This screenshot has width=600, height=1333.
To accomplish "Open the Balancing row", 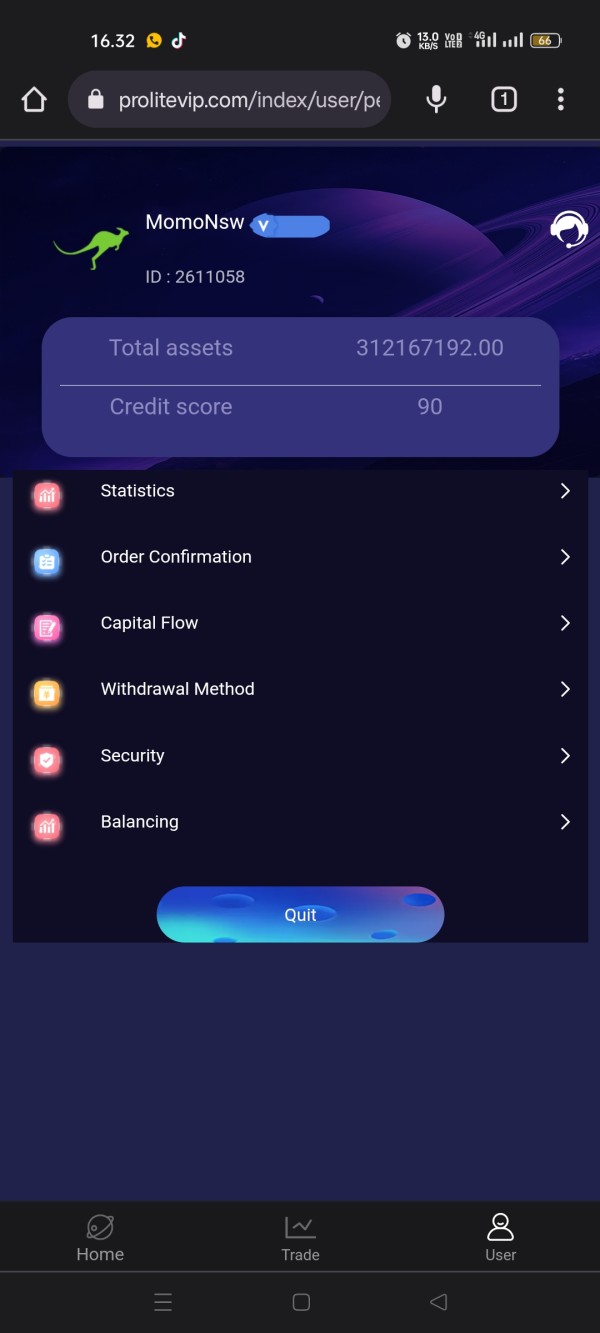I will [300, 822].
